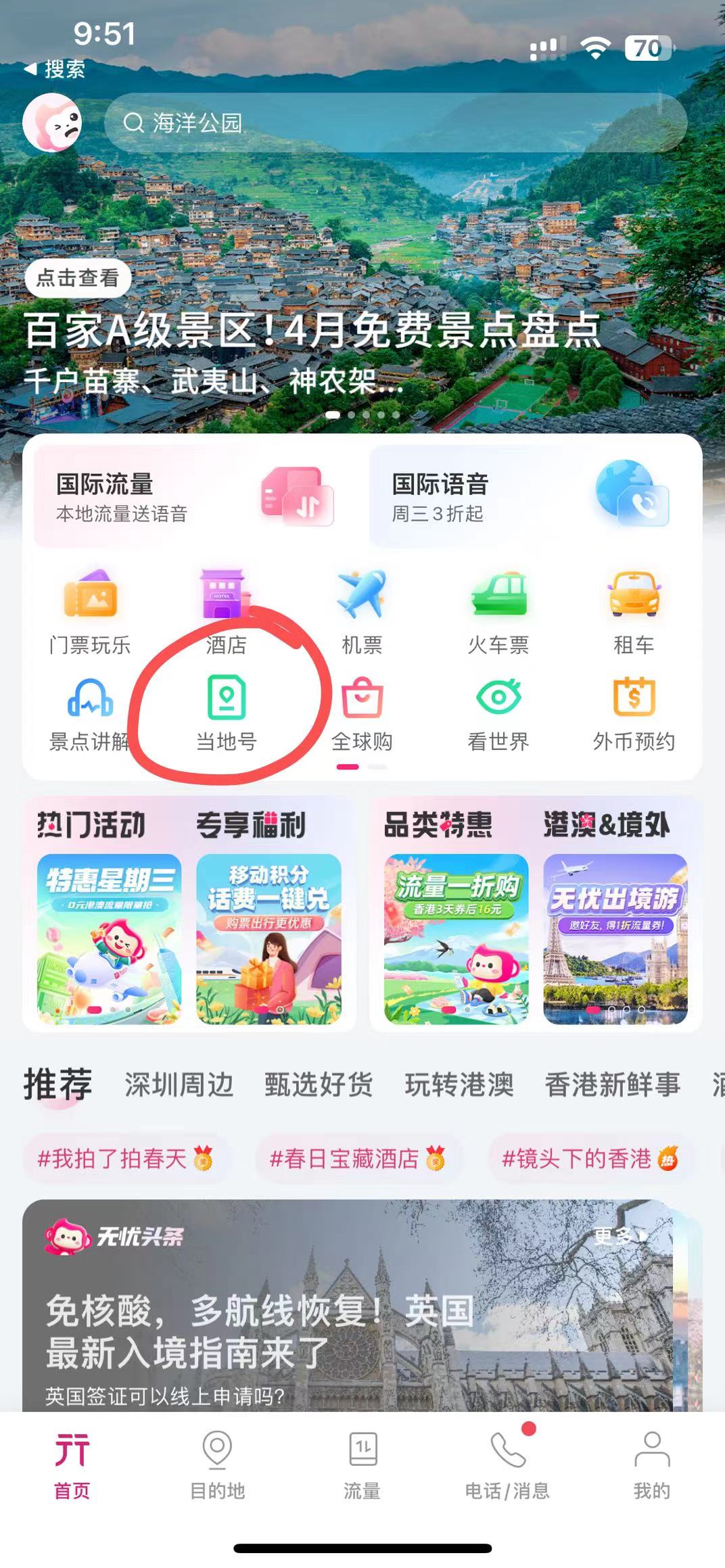Select 门票玩乐 tickets and fun
725x1568 pixels.
click(x=88, y=612)
